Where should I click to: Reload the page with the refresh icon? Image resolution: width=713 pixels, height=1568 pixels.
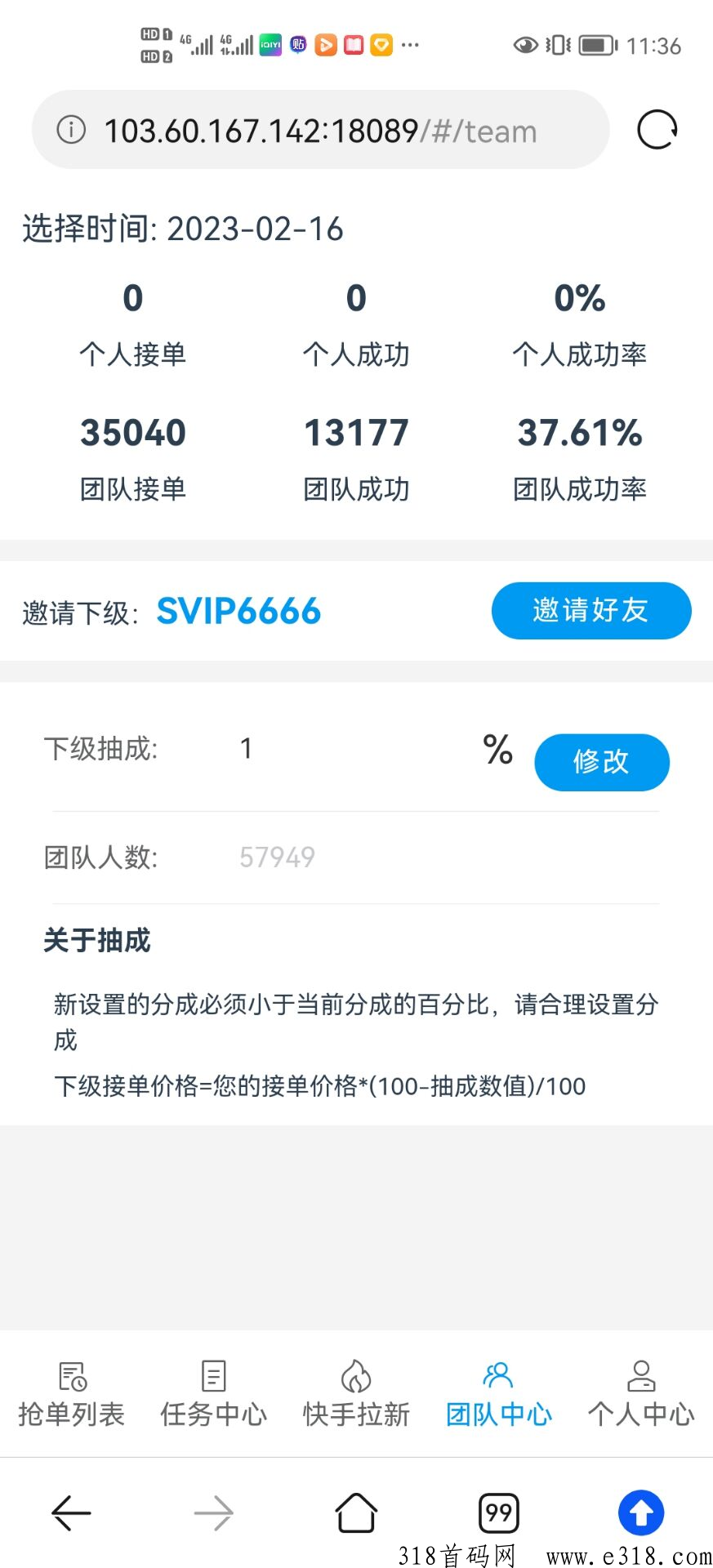point(657,130)
